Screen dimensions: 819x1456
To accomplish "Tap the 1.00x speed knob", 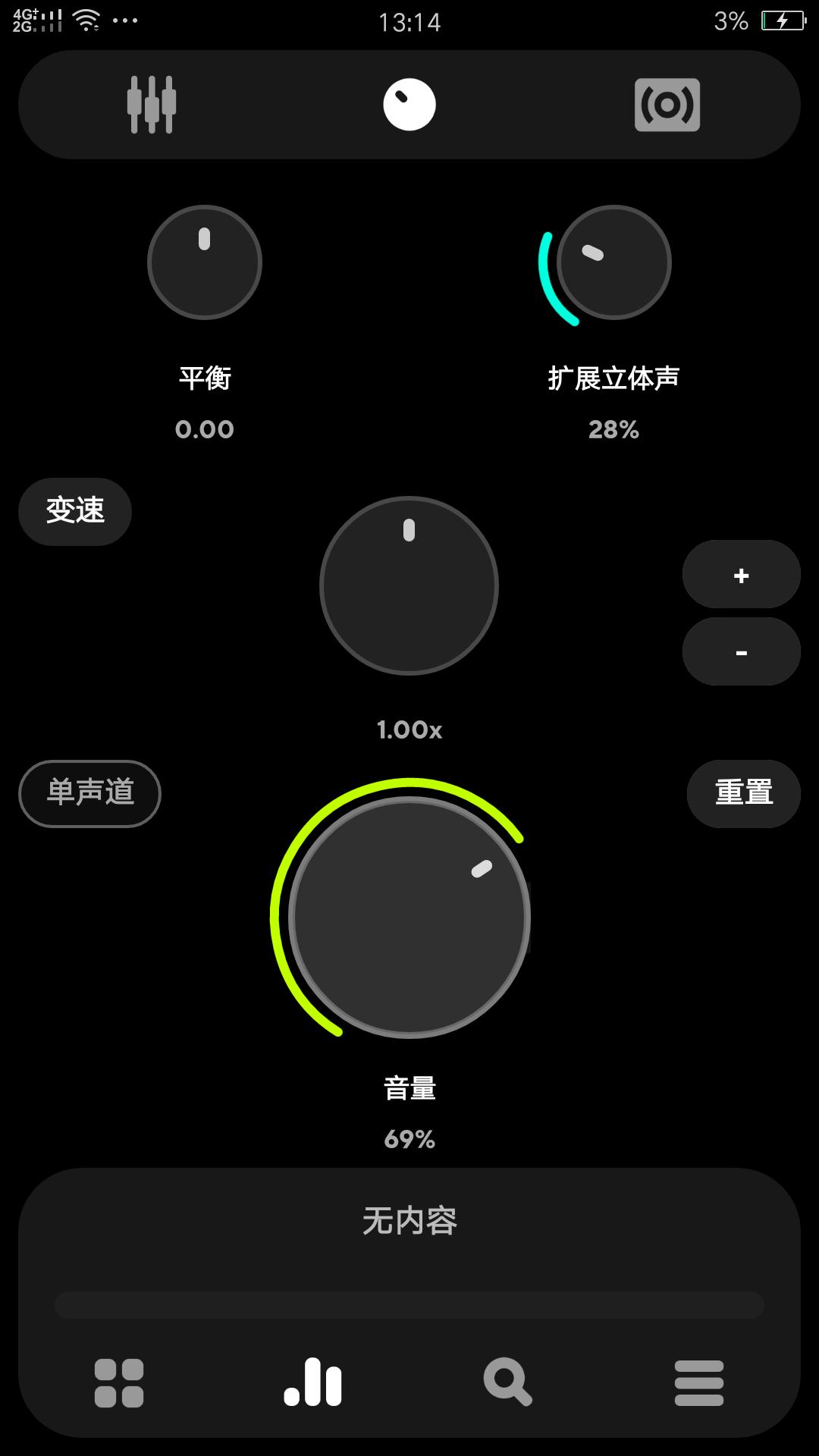I will pos(409,585).
